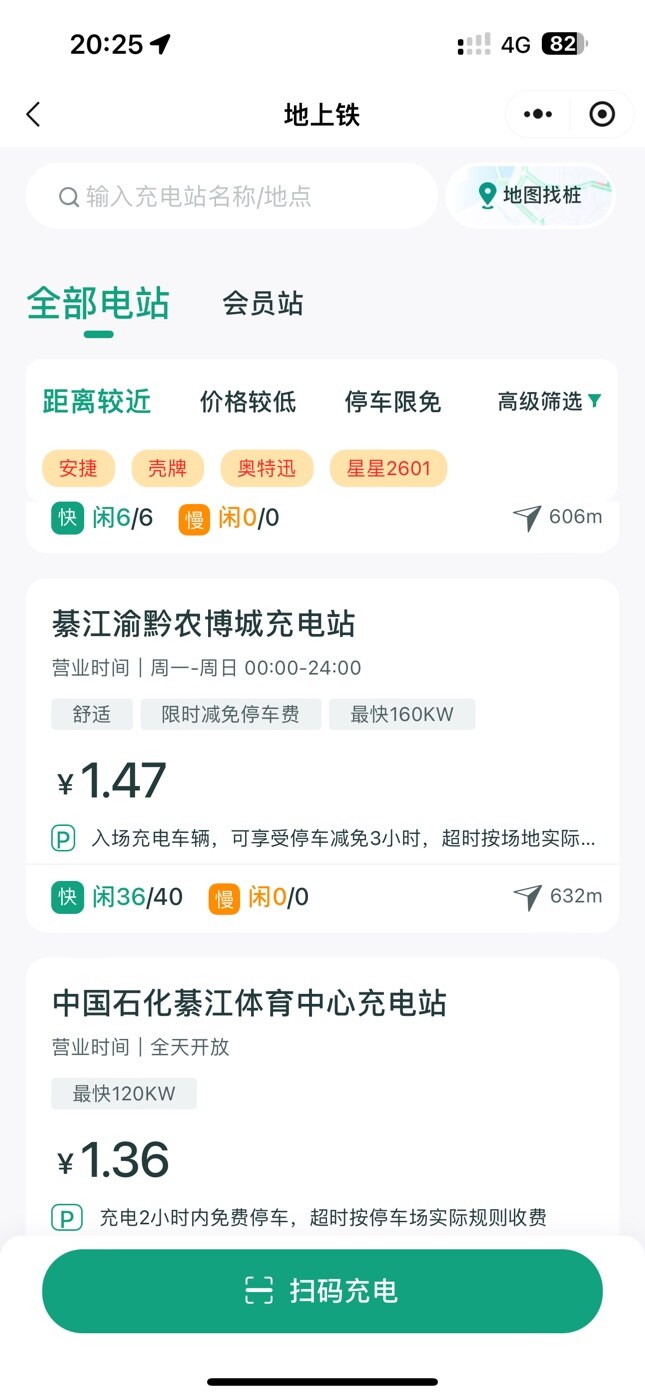Tap 扫码充电 to scan and charge

(322, 1291)
